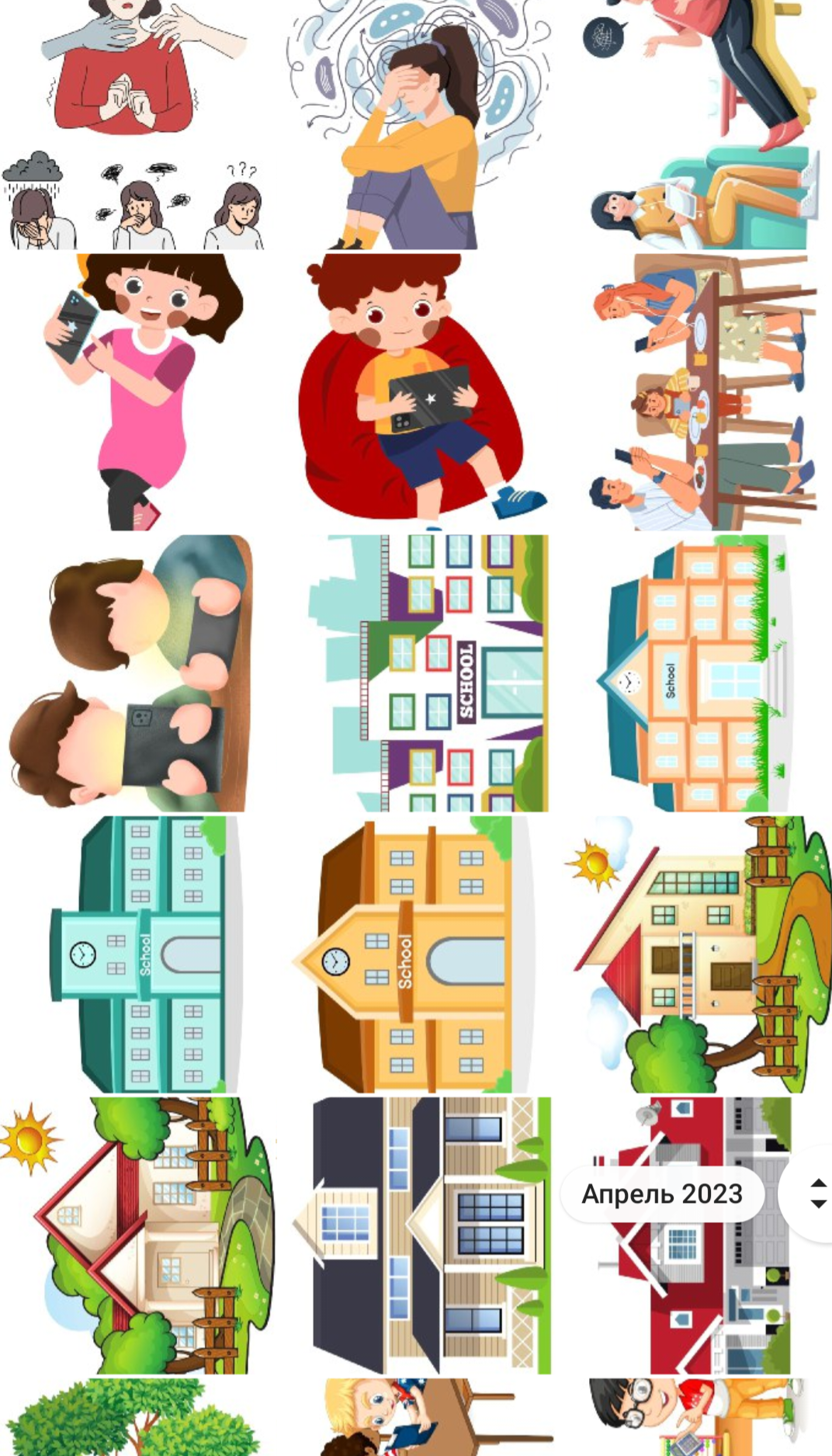This screenshot has height=1456, width=832.
Task: Open the teal school building image
Action: (x=144, y=954)
